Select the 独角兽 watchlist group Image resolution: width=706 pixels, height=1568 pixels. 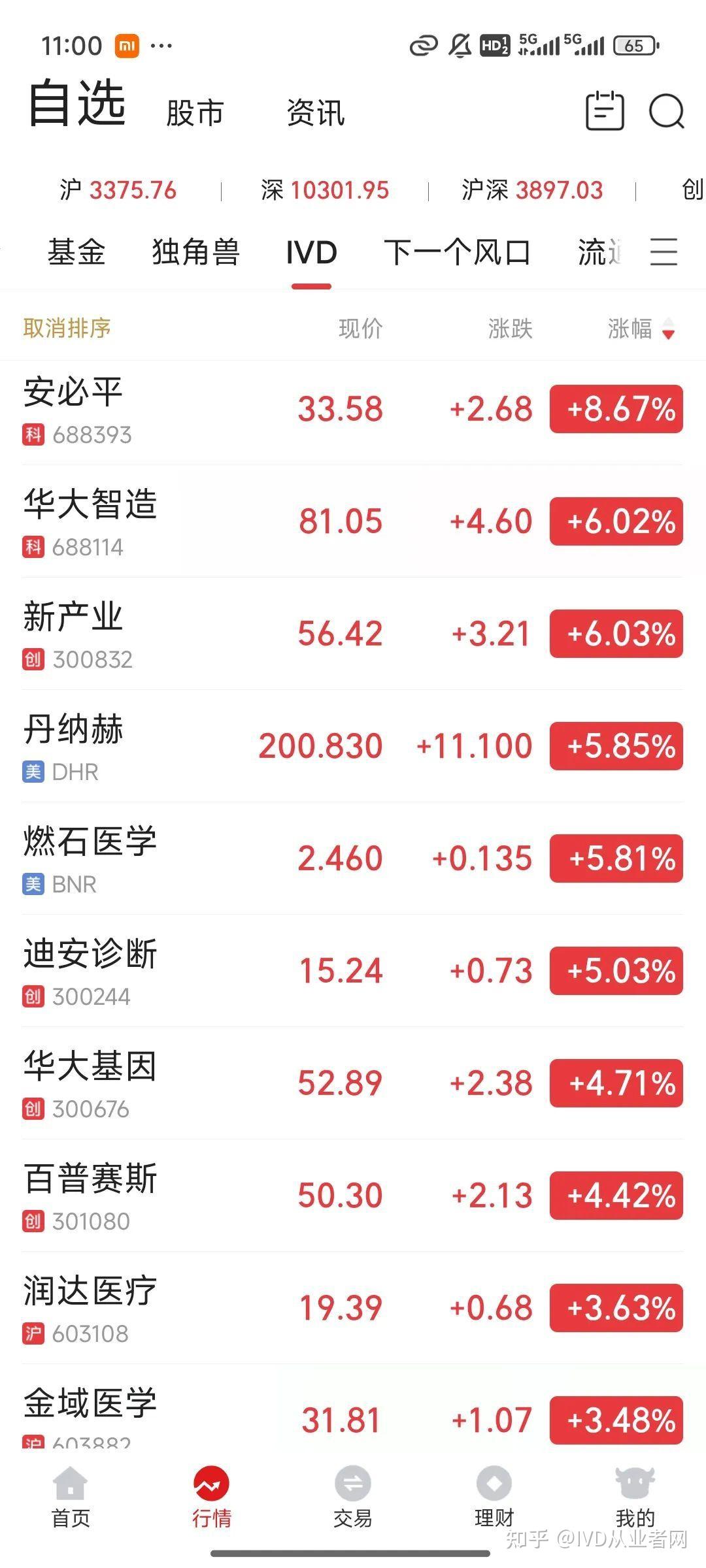click(196, 252)
